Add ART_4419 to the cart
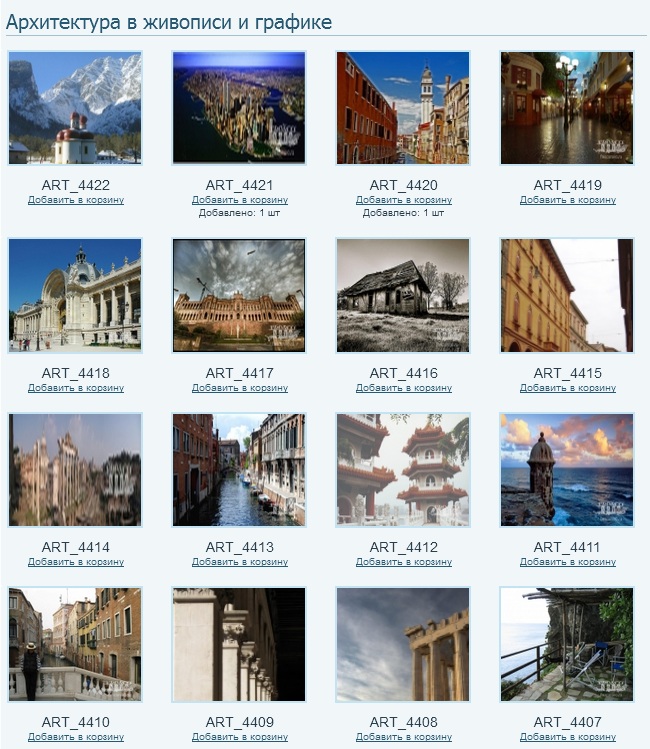This screenshot has height=749, width=650. (x=568, y=200)
